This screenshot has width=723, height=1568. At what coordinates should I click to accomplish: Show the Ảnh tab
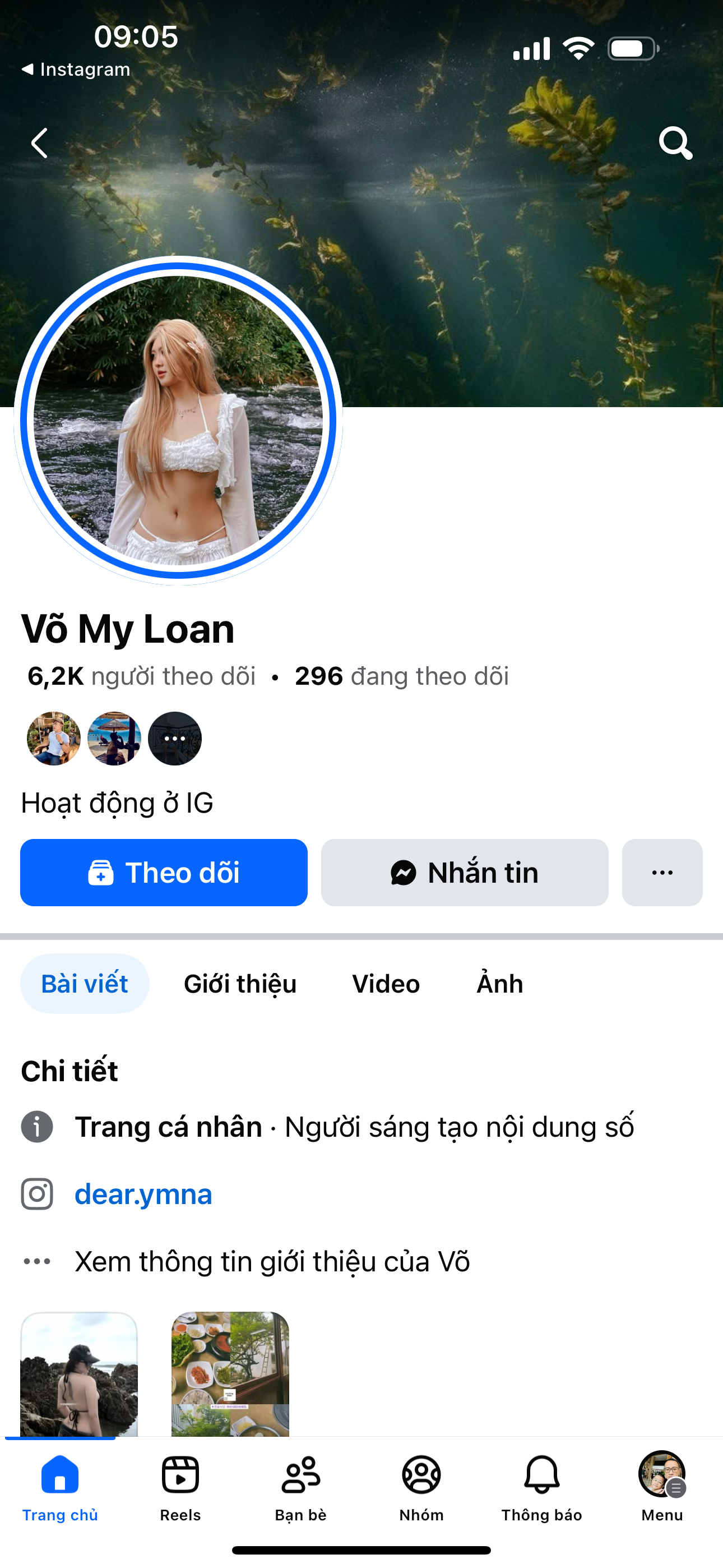pos(499,984)
